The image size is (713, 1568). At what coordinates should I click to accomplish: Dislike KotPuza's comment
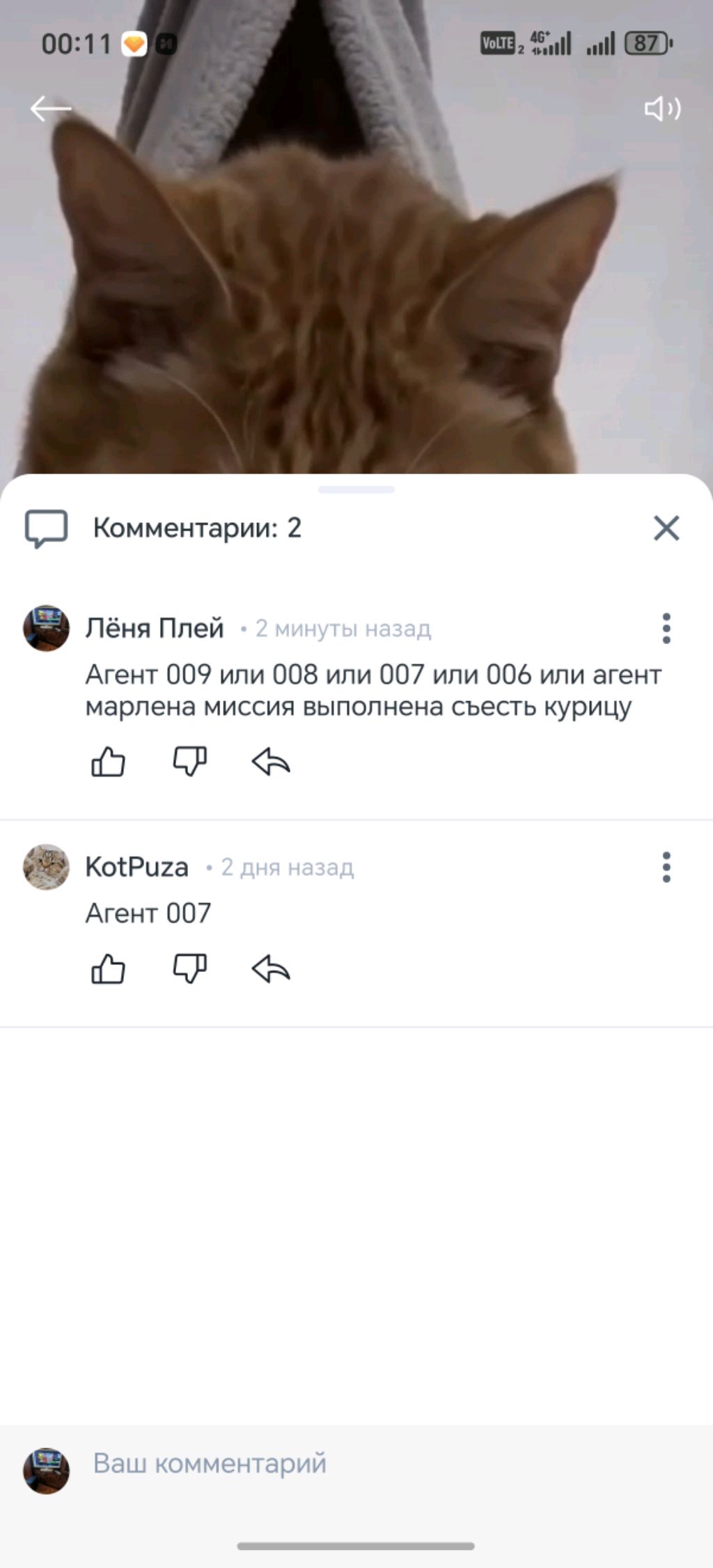coord(189,969)
